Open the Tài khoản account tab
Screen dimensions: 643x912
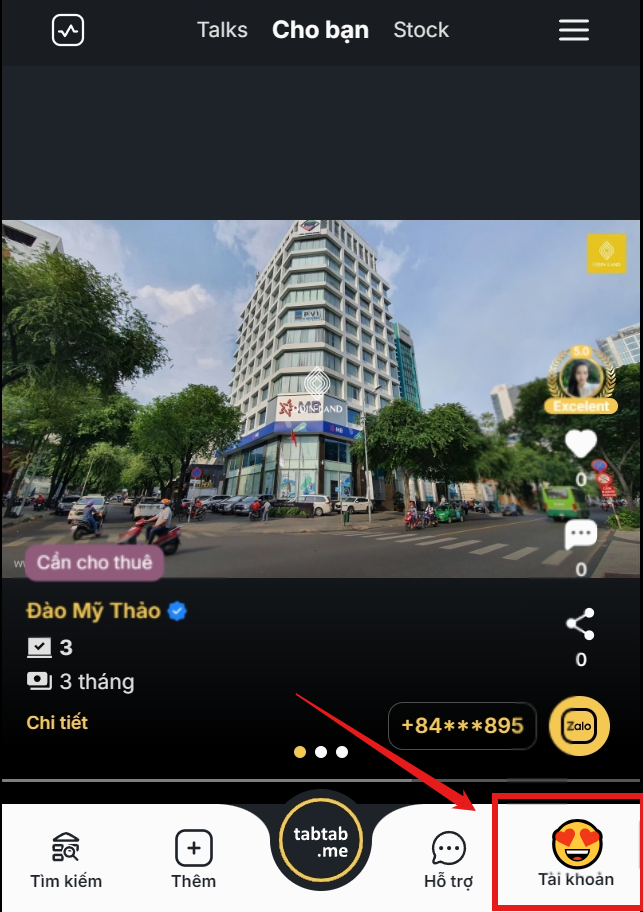(576, 857)
